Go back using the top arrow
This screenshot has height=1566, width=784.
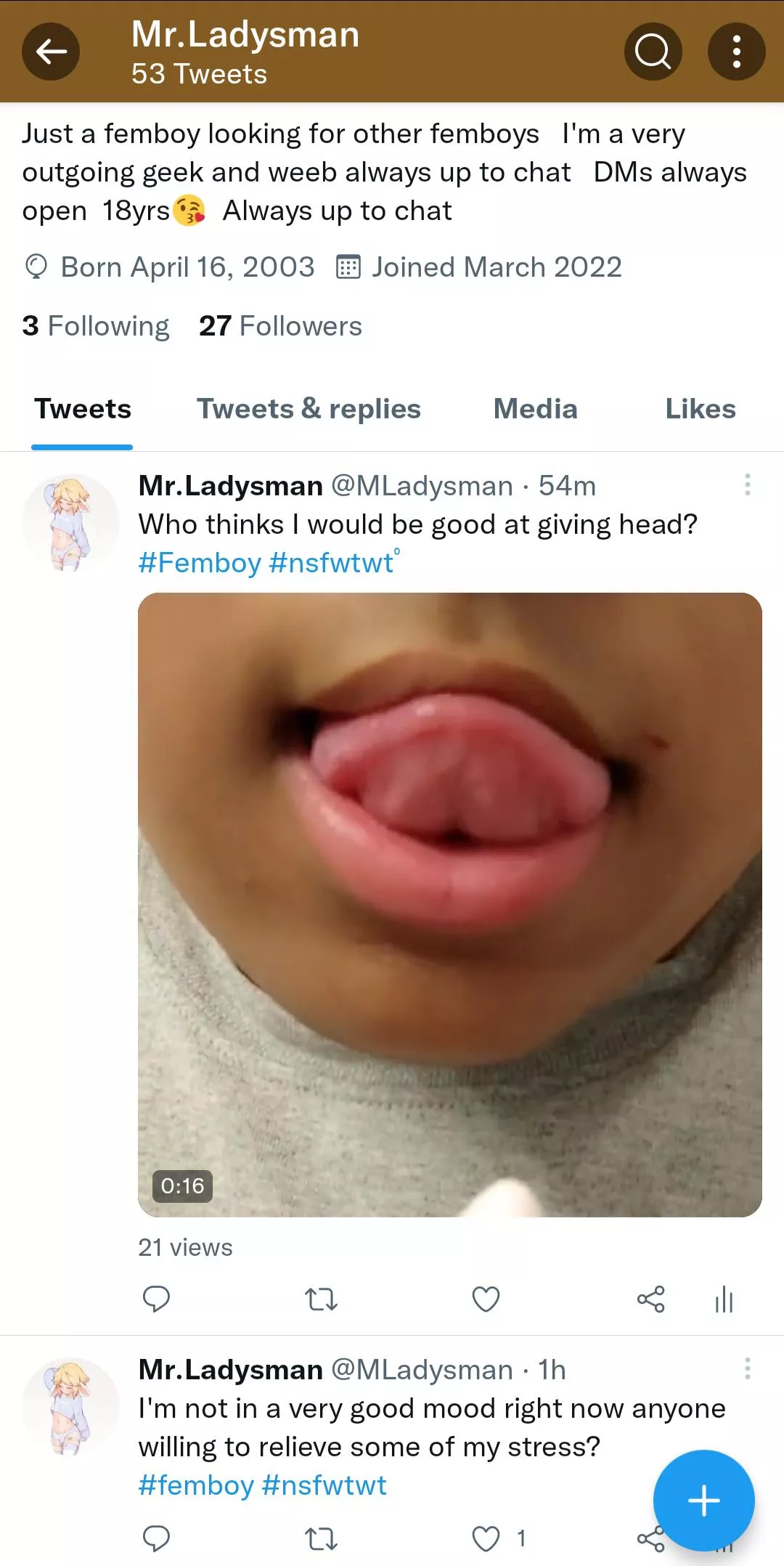pos(51,52)
